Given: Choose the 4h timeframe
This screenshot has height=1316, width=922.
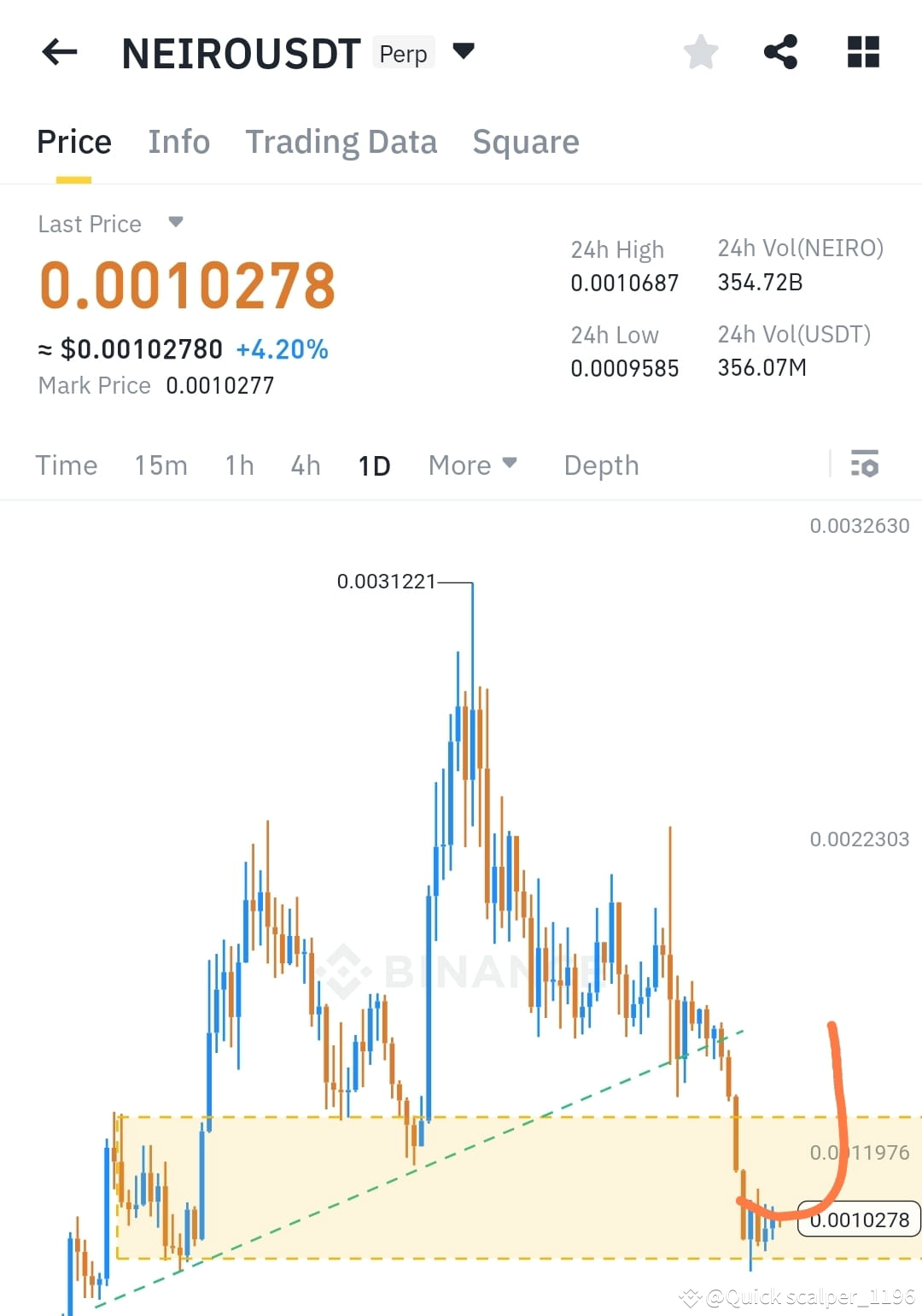Looking at the screenshot, I should click(304, 465).
